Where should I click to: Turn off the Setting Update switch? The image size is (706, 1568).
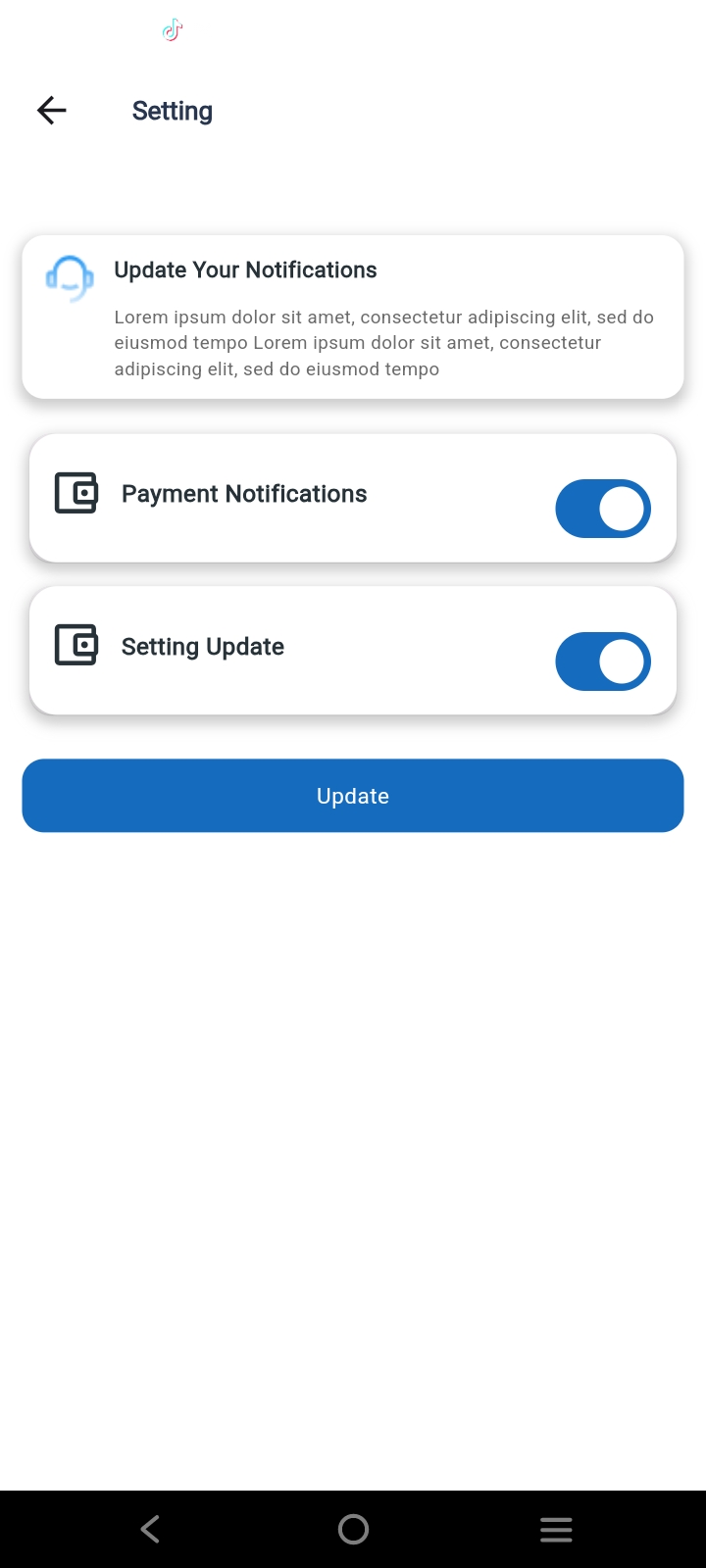(603, 661)
